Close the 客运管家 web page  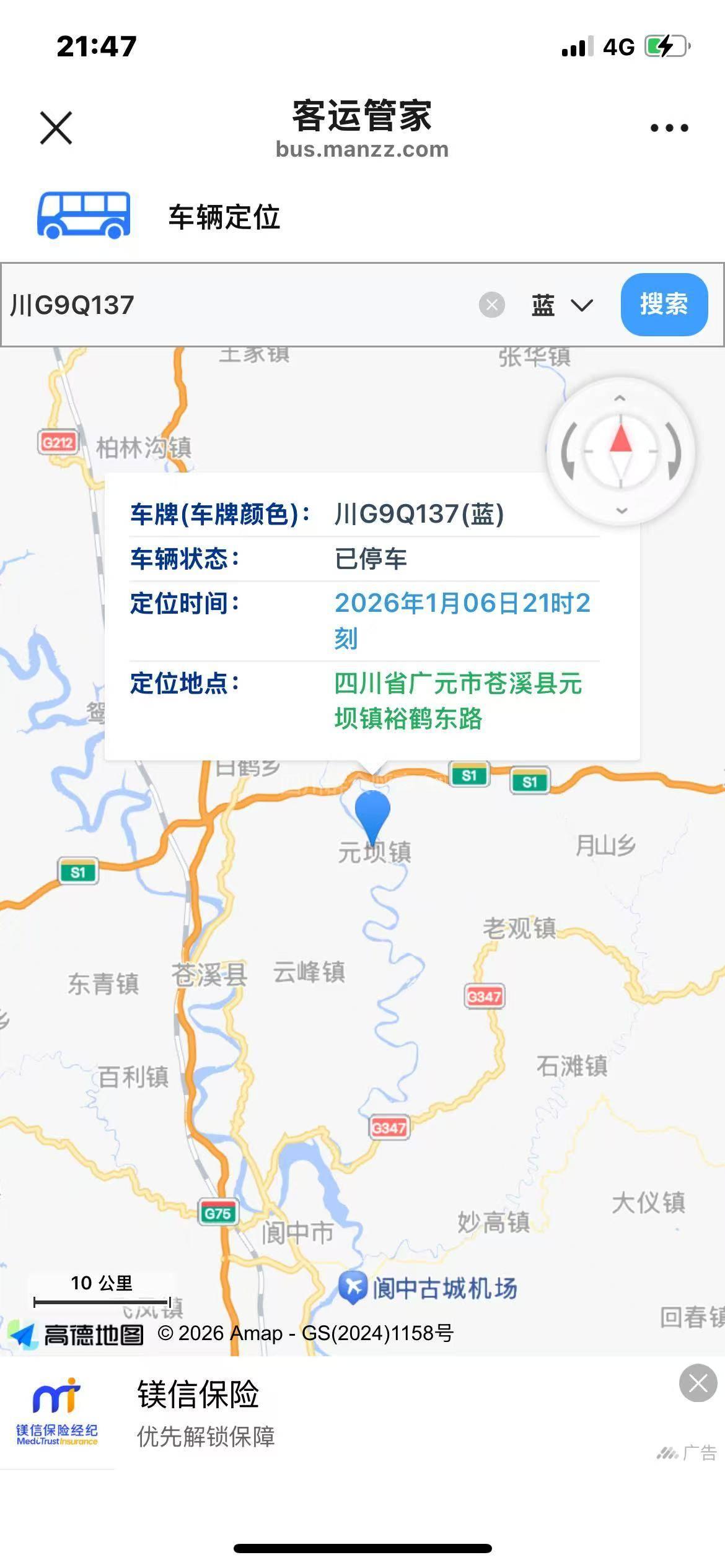coord(56,128)
